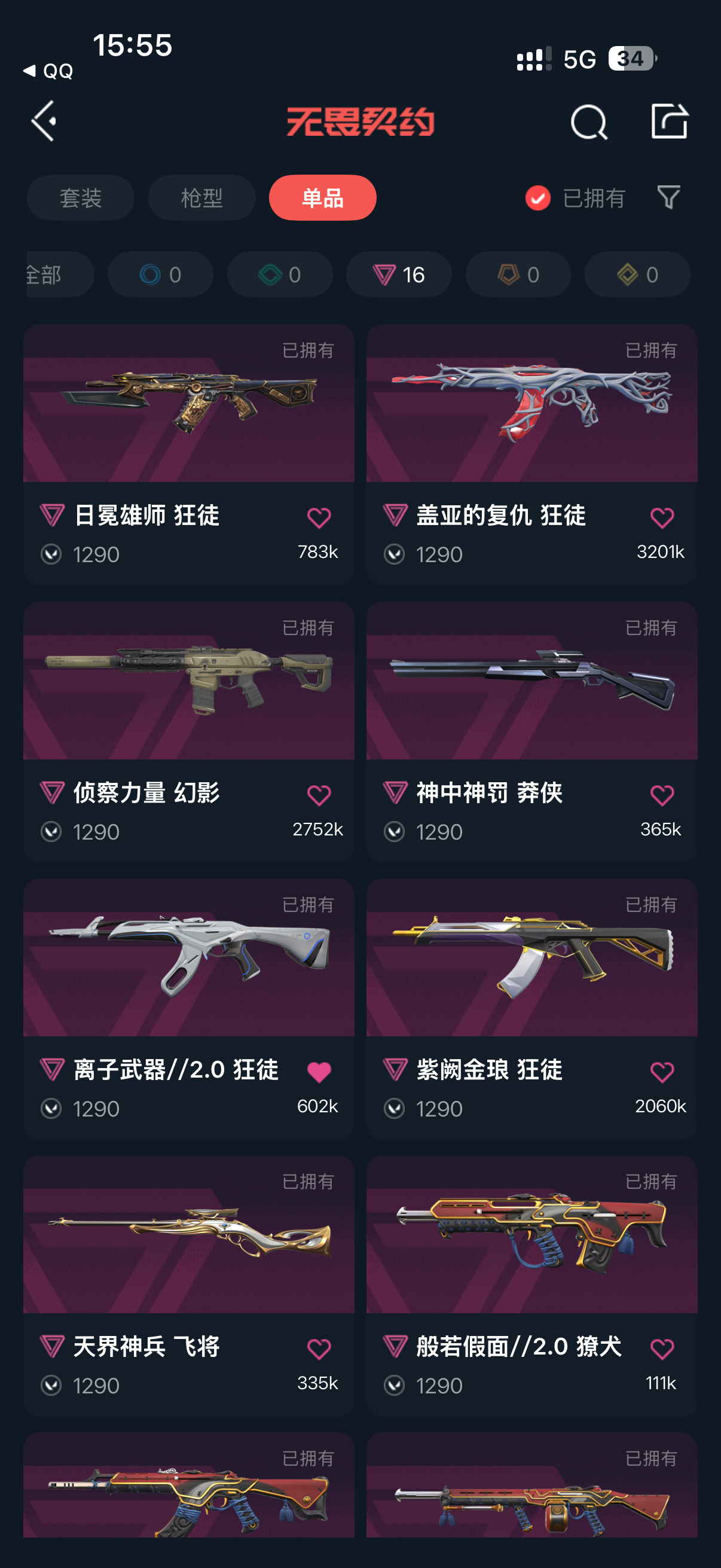Select the blue circle tier chip
721x1568 pixels.
click(160, 274)
